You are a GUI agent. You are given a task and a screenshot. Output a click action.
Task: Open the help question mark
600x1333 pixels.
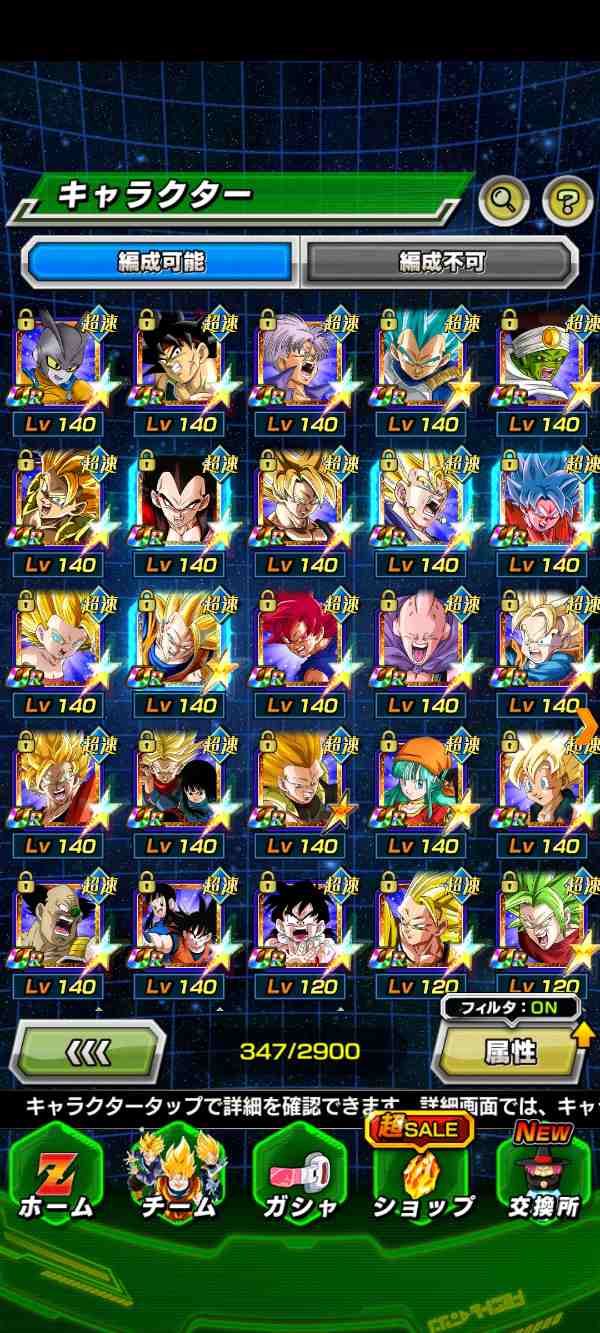567,202
